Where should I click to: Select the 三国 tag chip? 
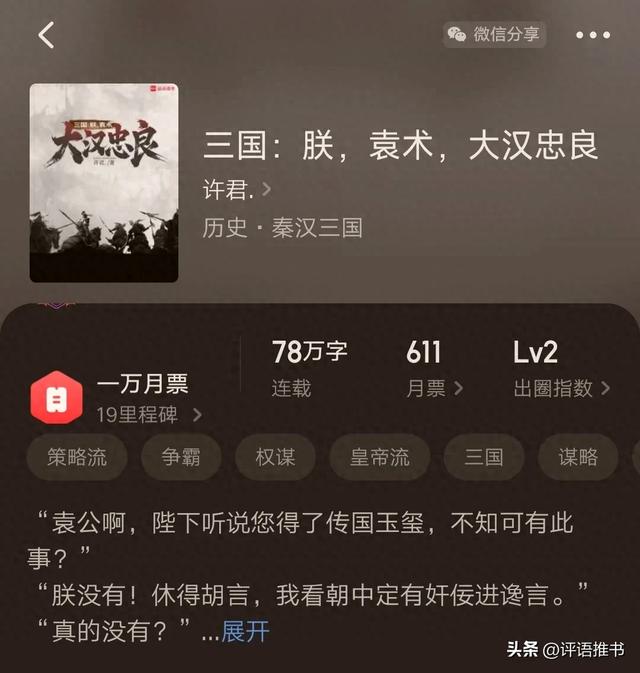coord(483,457)
